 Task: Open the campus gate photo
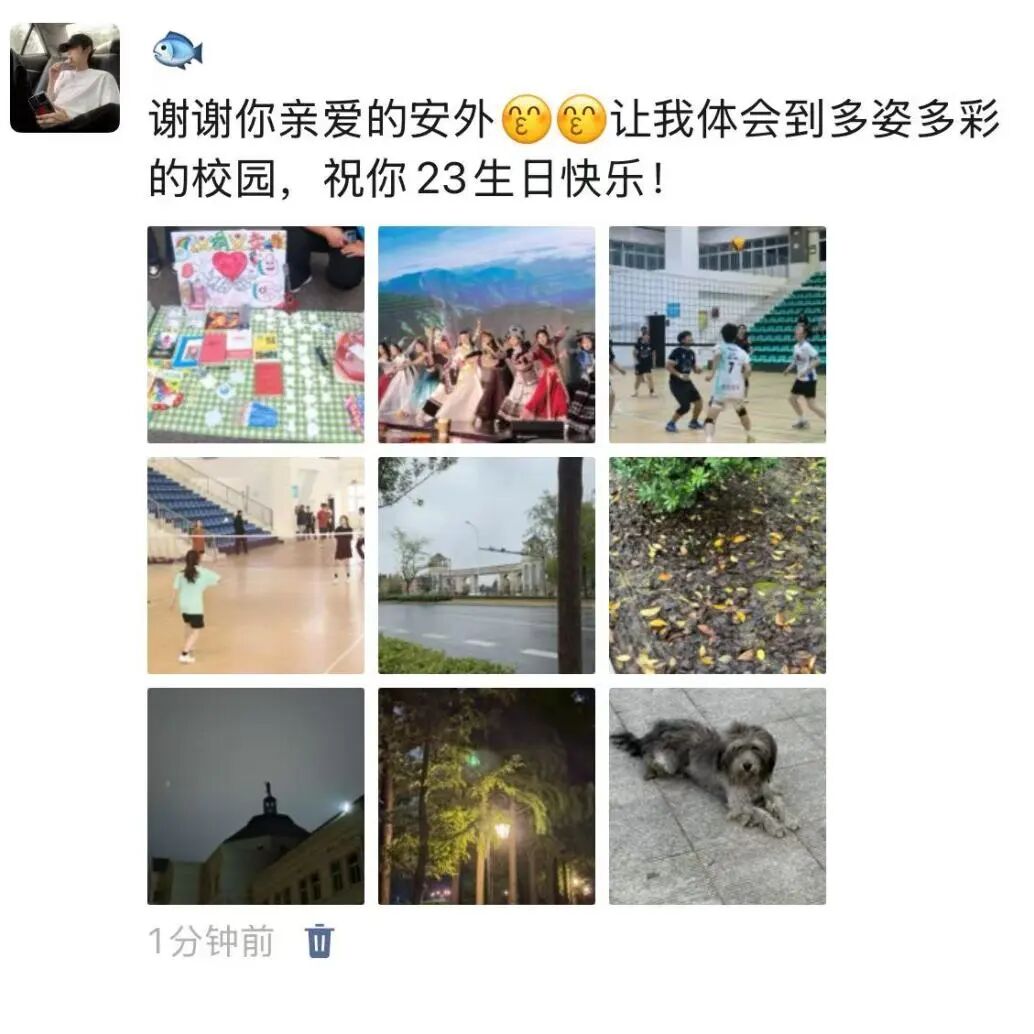[x=486, y=565]
